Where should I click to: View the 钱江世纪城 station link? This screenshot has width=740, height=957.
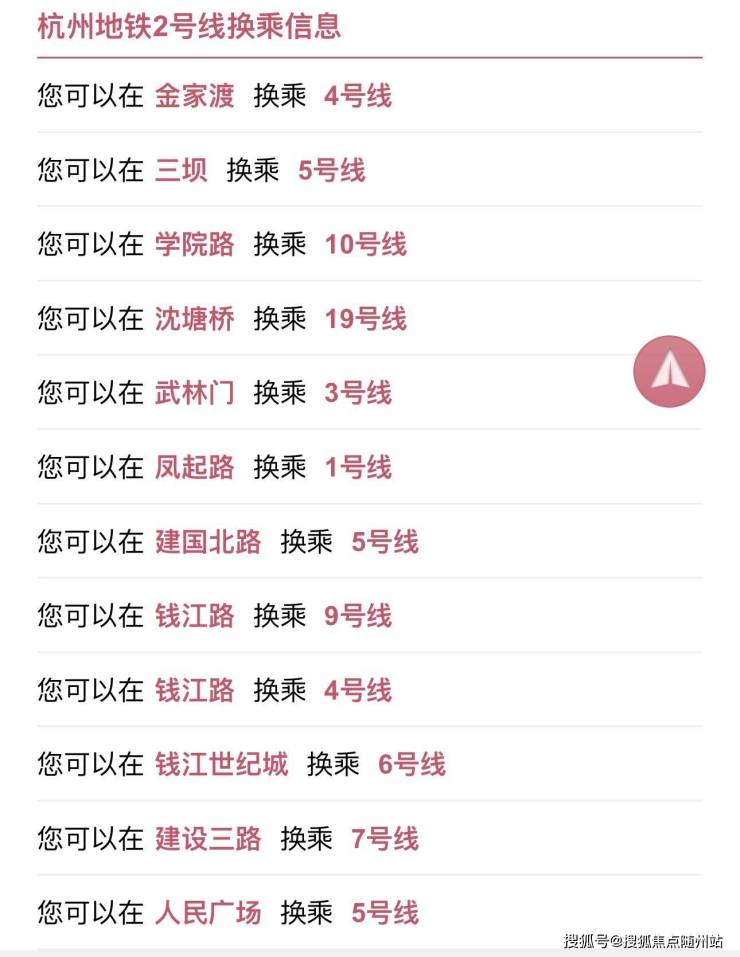(221, 765)
